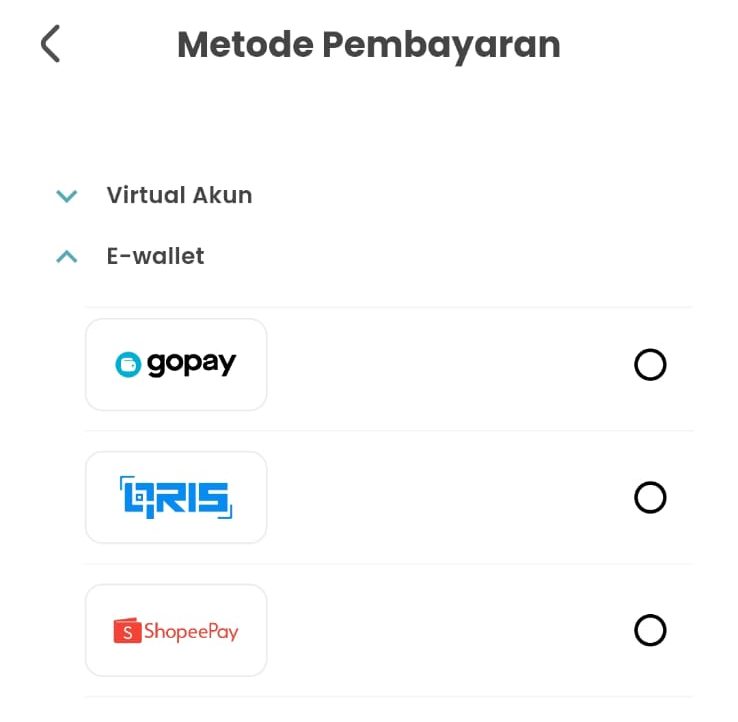Collapse the E-wallet section
The width and height of the screenshot is (738, 722).
click(67, 257)
